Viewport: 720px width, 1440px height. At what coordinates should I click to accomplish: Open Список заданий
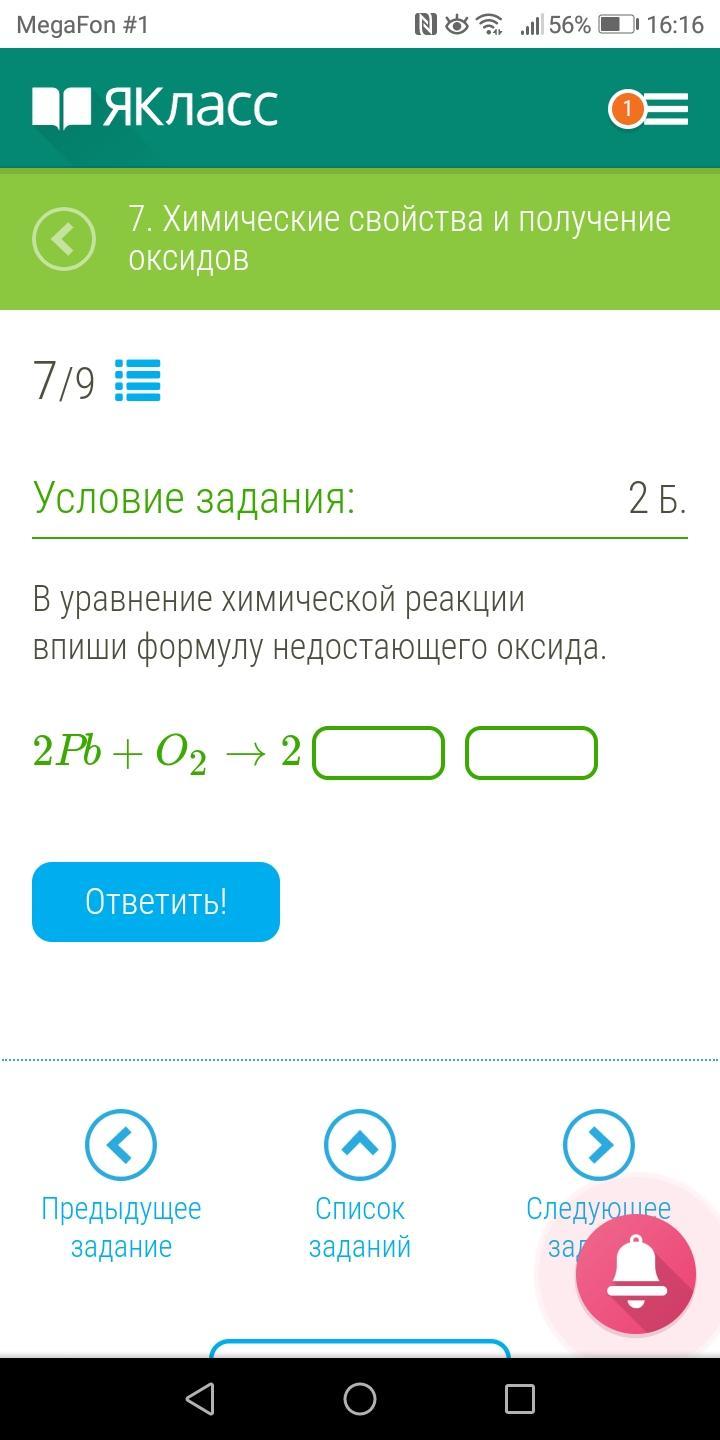(x=360, y=1186)
